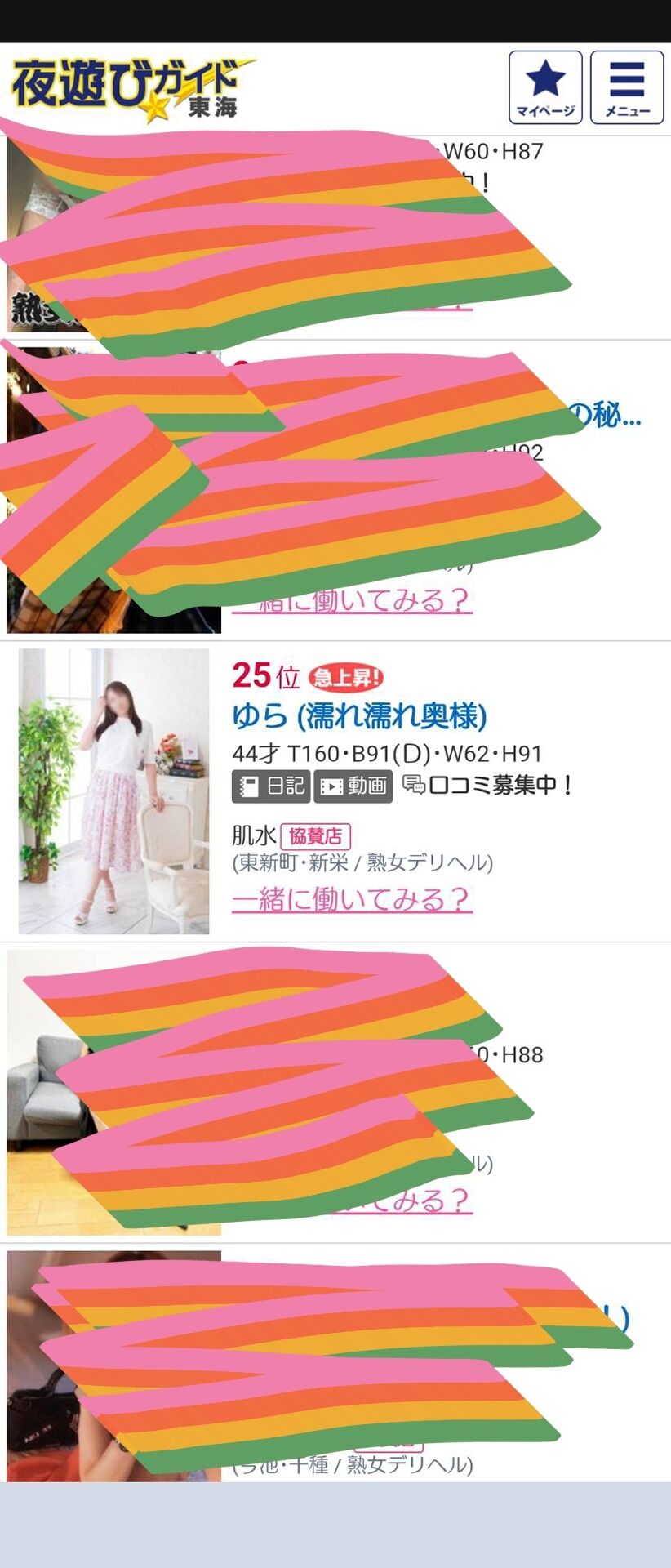Go to 夜遊びガイド東海 home logo
671x1568 pixels.
pos(131,87)
